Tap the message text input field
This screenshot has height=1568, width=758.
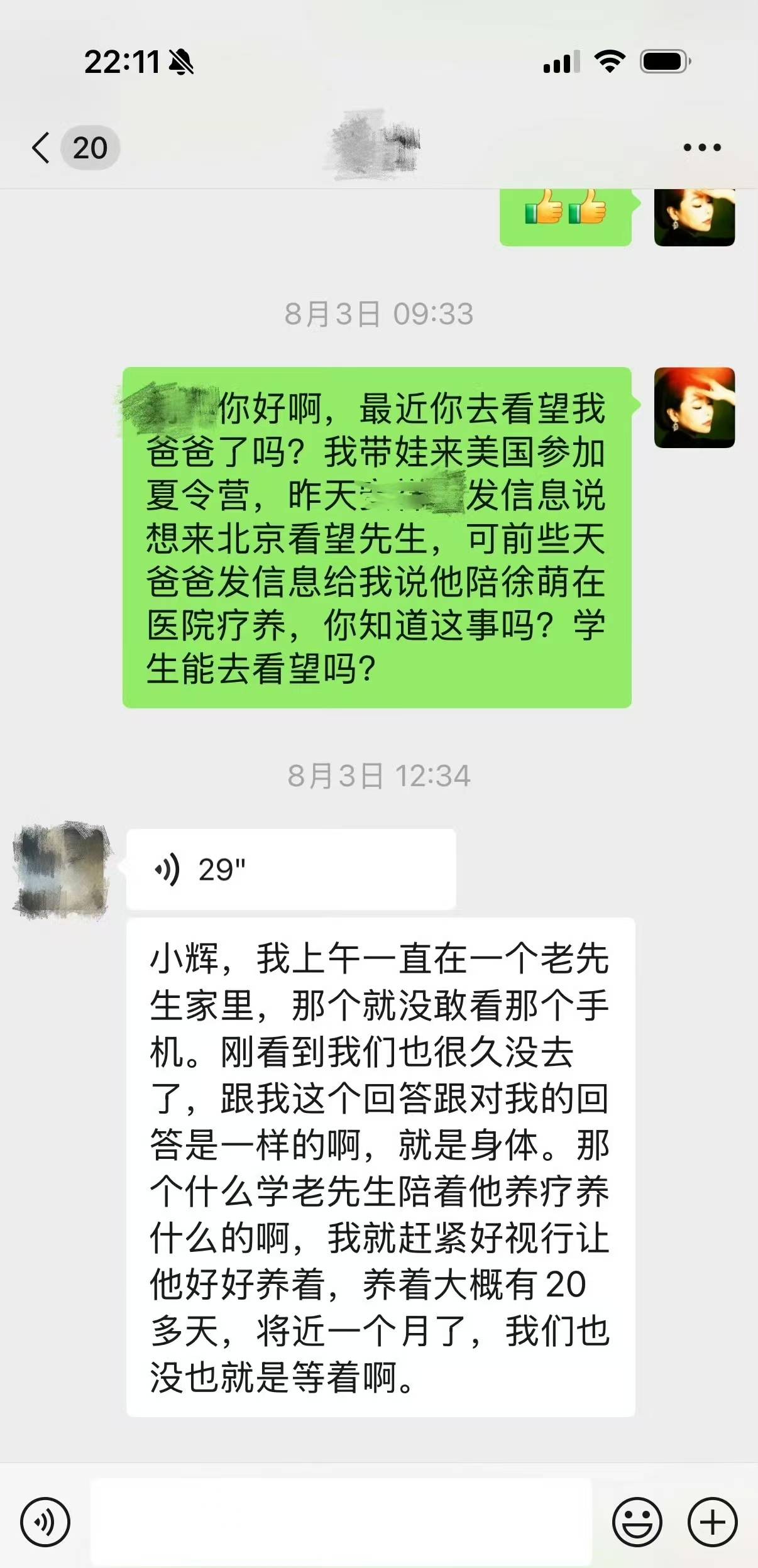click(341, 1521)
